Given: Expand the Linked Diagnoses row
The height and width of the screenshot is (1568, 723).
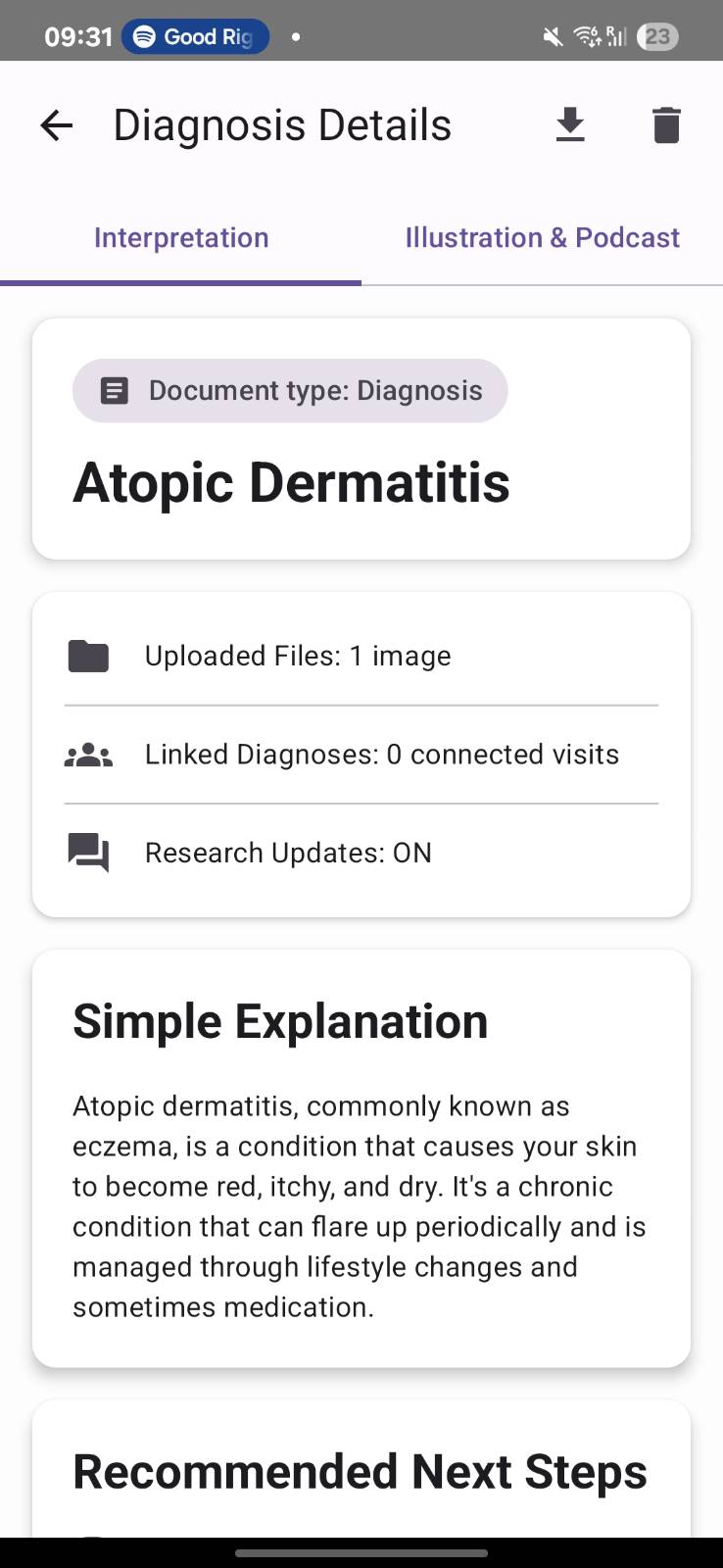Looking at the screenshot, I should [x=361, y=755].
